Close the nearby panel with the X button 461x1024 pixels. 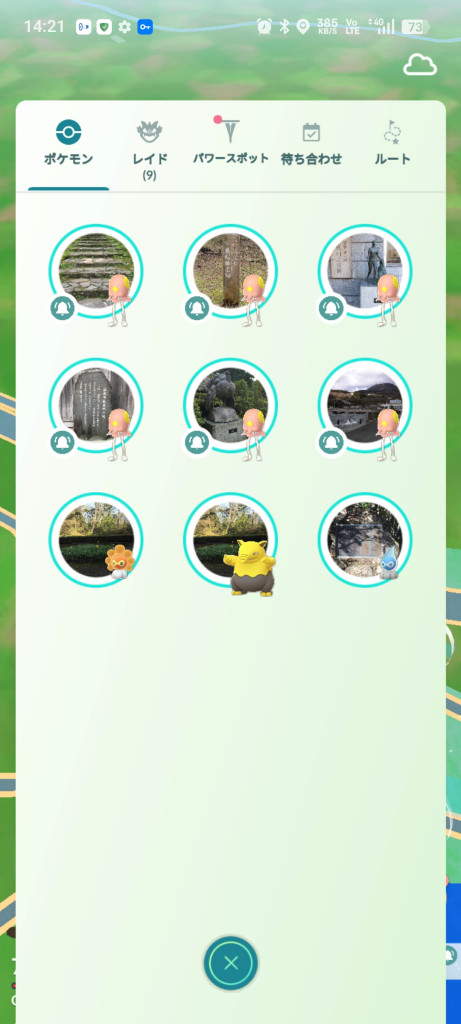(230, 963)
